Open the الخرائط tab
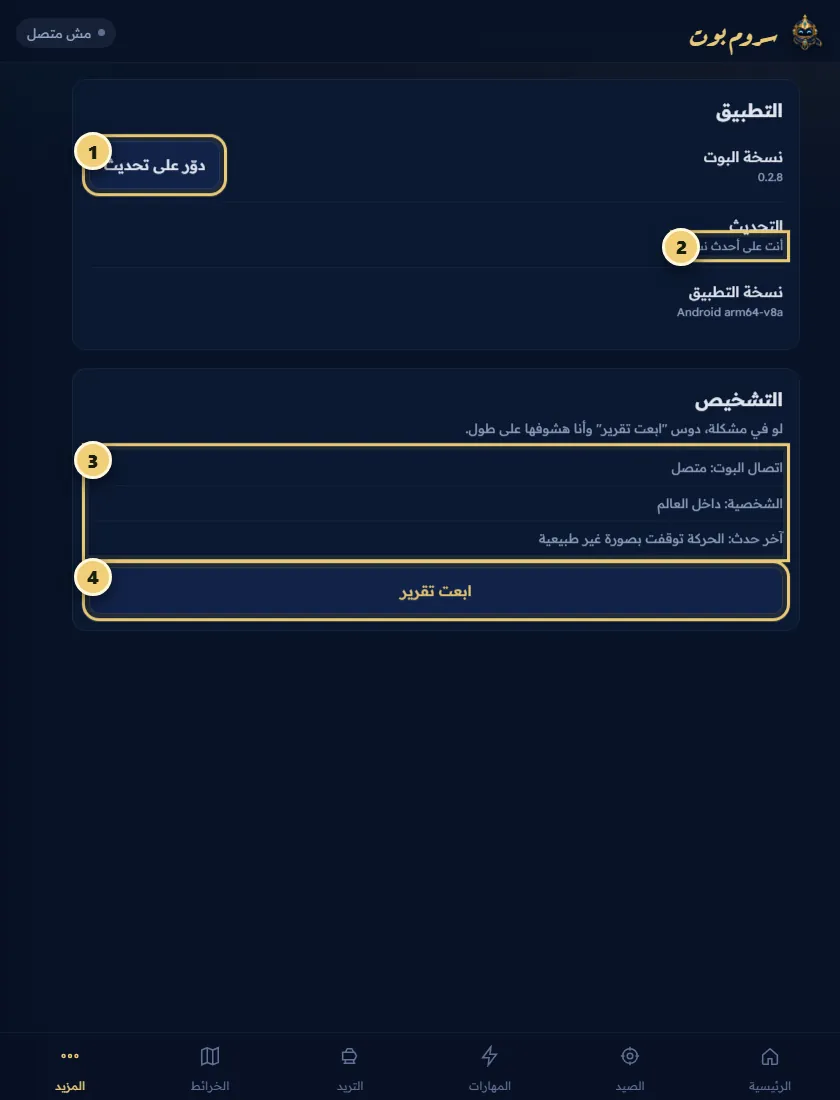This screenshot has width=840, height=1100. click(210, 1068)
